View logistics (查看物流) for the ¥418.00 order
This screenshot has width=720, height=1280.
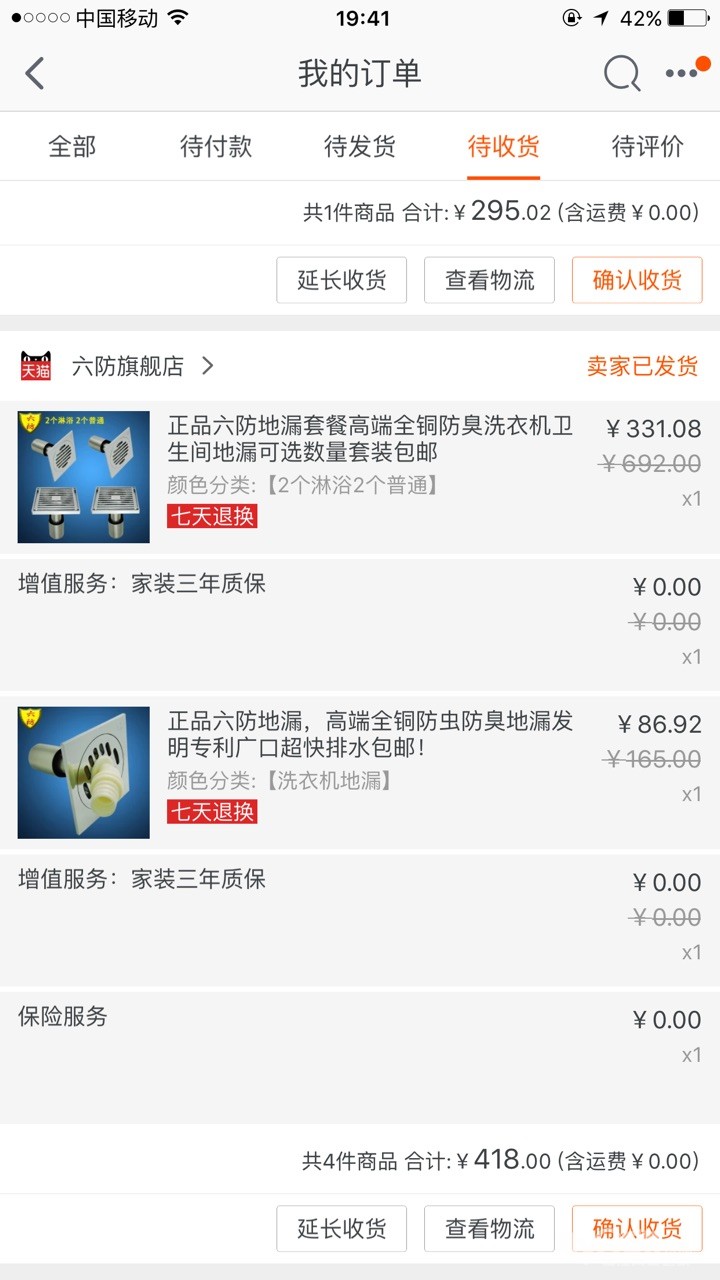(x=489, y=1228)
